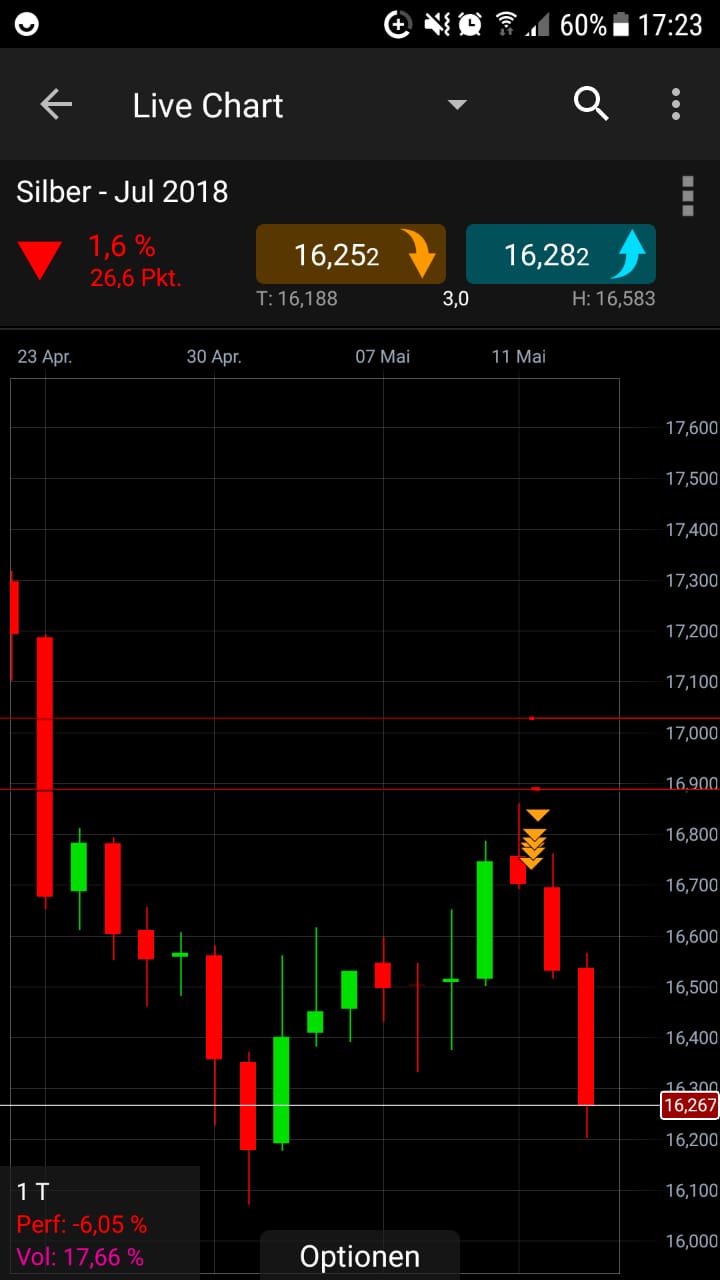This screenshot has width=720, height=1280.
Task: Tap the 16,267 price tag on the axis
Action: 689,1105
